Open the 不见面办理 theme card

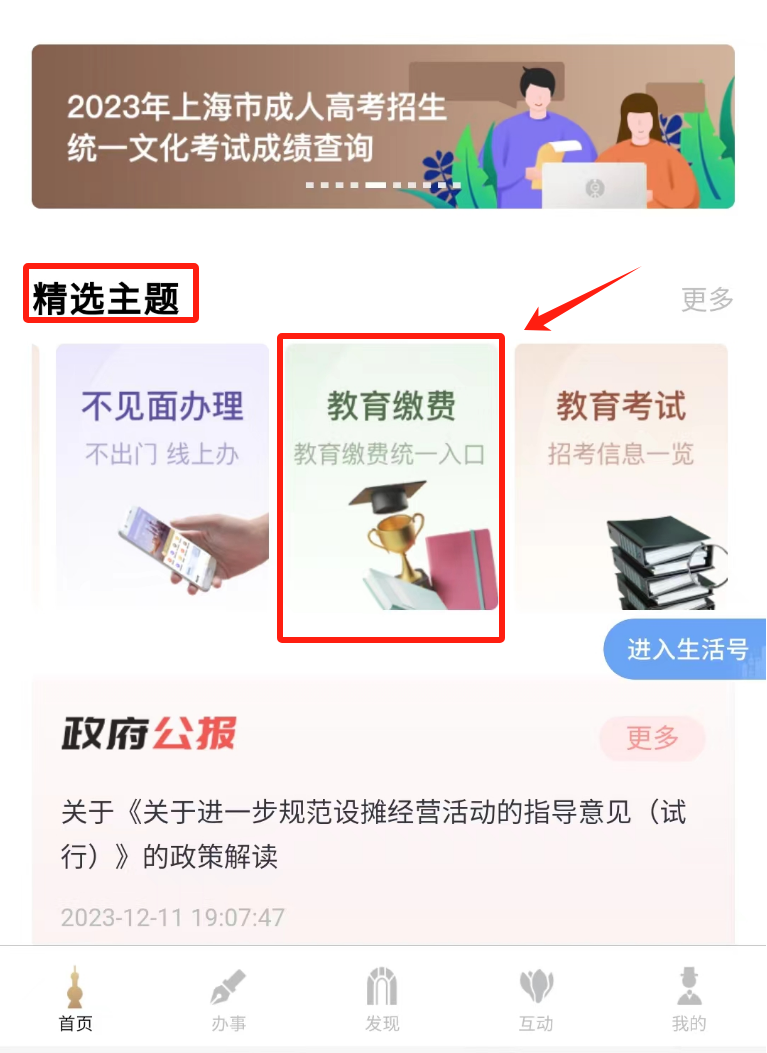pyautogui.click(x=162, y=475)
